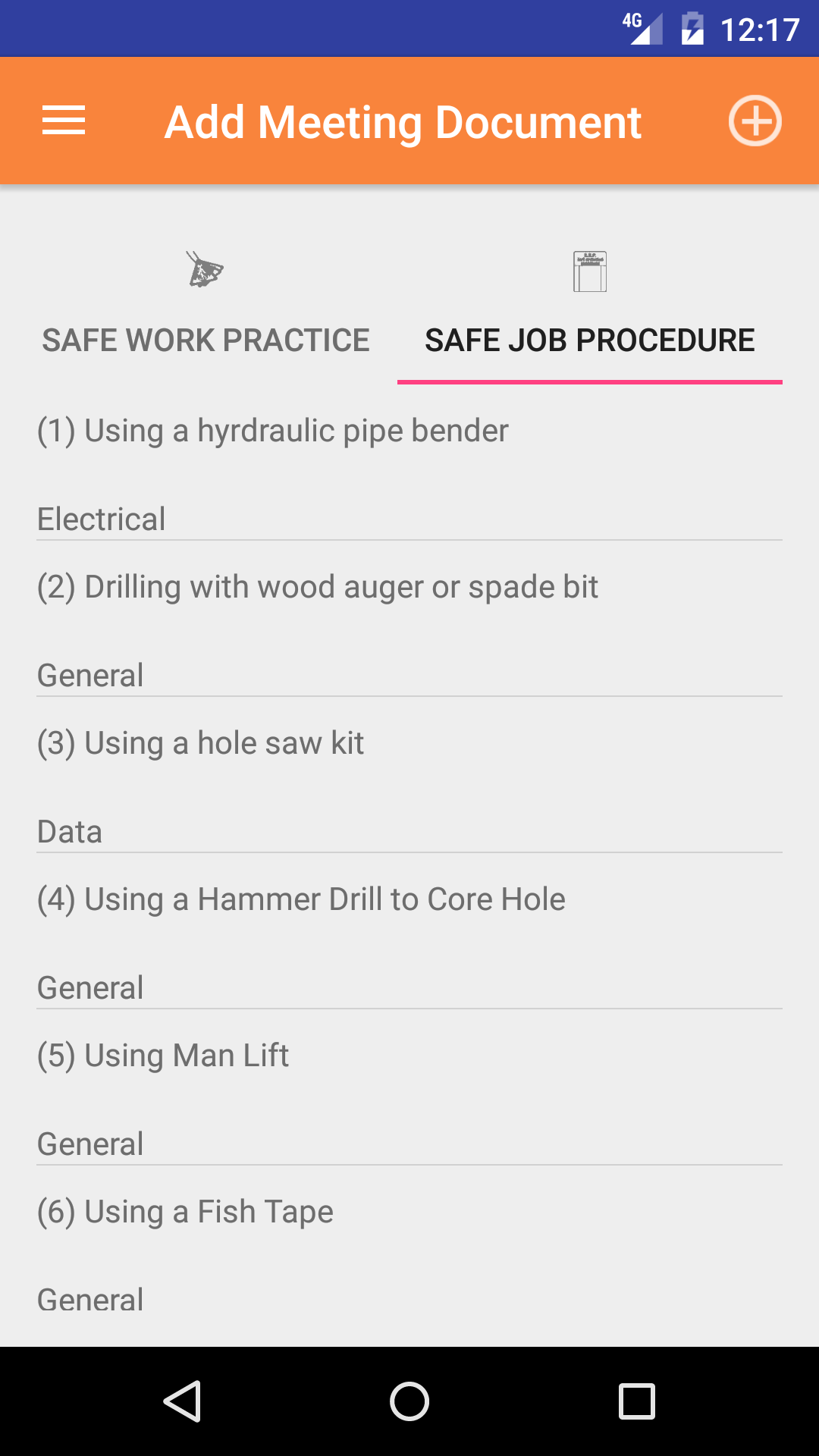The image size is (819, 1456).
Task: Tap the system home button
Action: (x=409, y=1401)
